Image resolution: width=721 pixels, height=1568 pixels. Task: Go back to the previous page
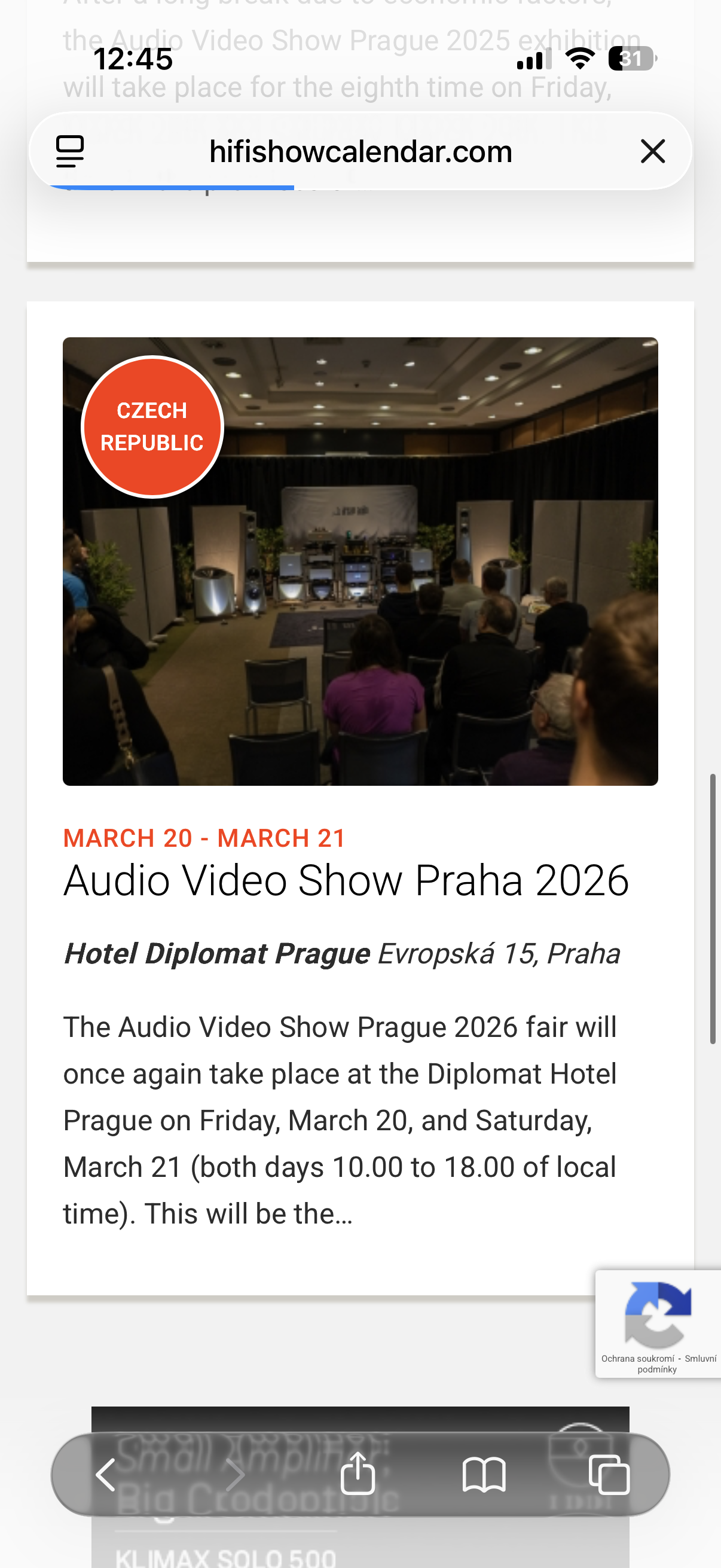click(x=106, y=1474)
